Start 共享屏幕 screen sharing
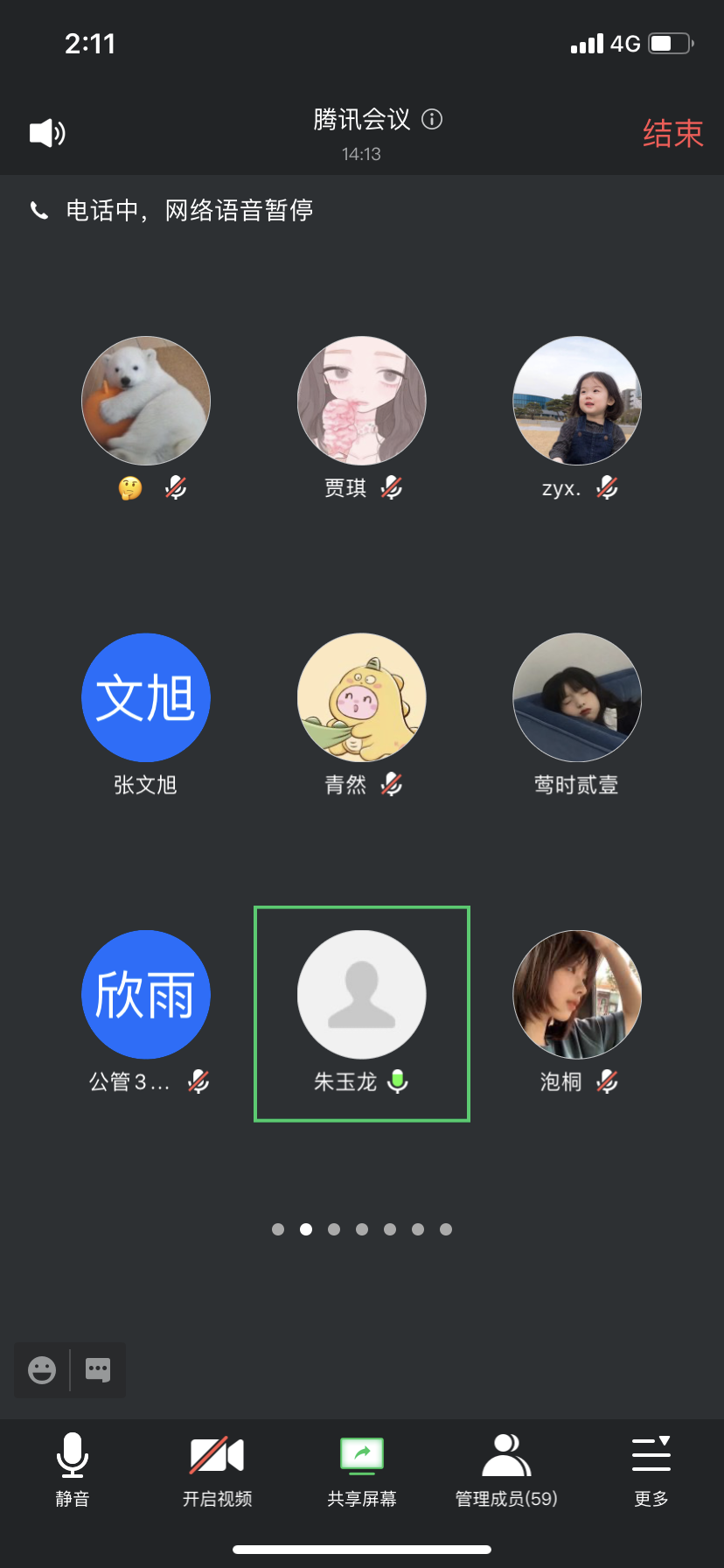Image resolution: width=724 pixels, height=1568 pixels. click(362, 1469)
